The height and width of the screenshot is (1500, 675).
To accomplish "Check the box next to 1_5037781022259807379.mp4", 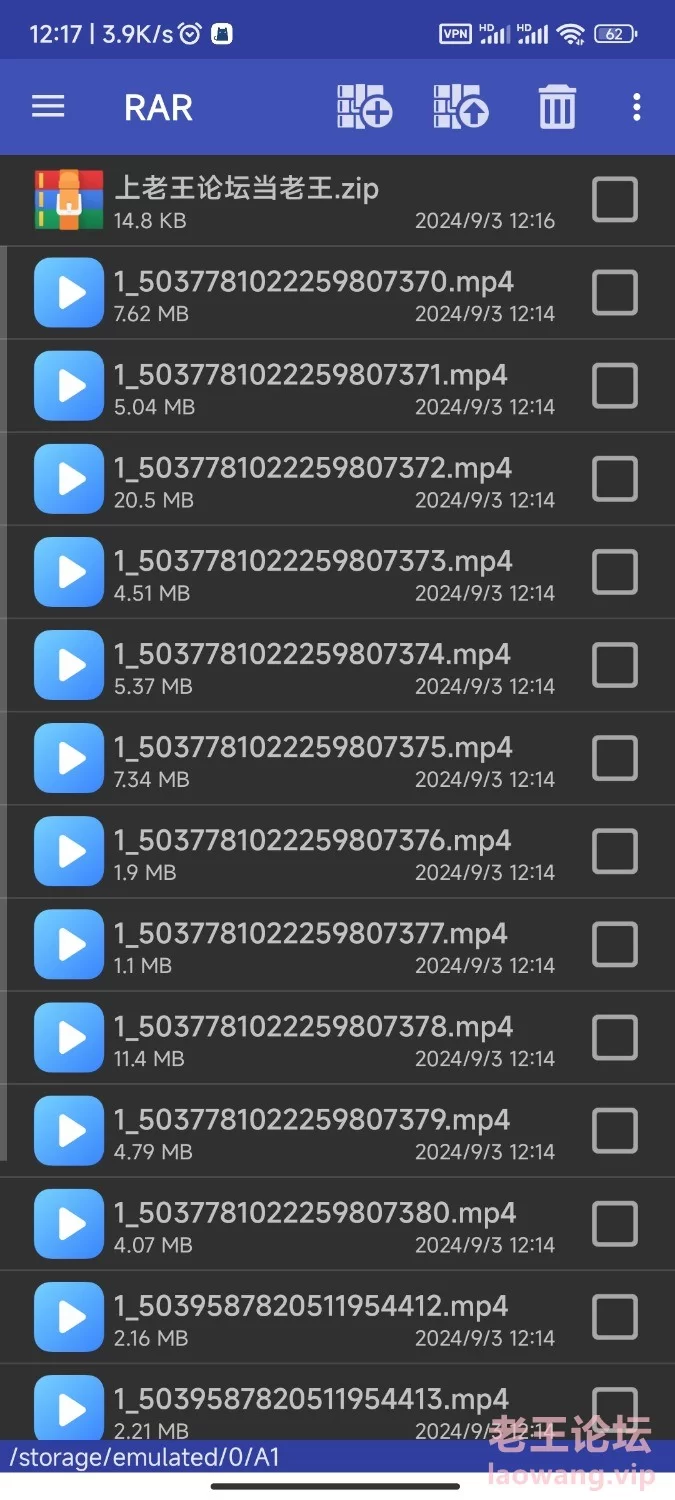I will point(615,1130).
